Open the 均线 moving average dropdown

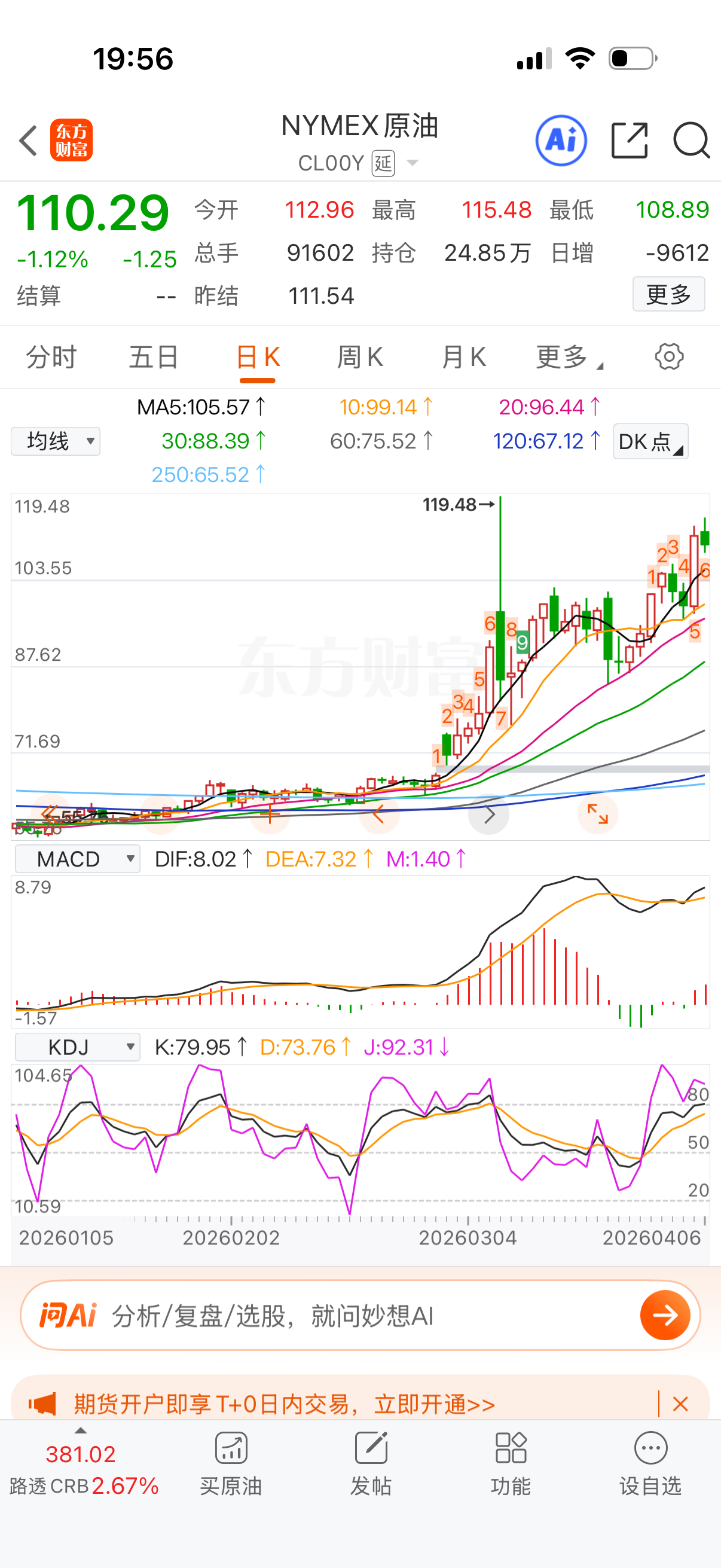click(x=55, y=441)
